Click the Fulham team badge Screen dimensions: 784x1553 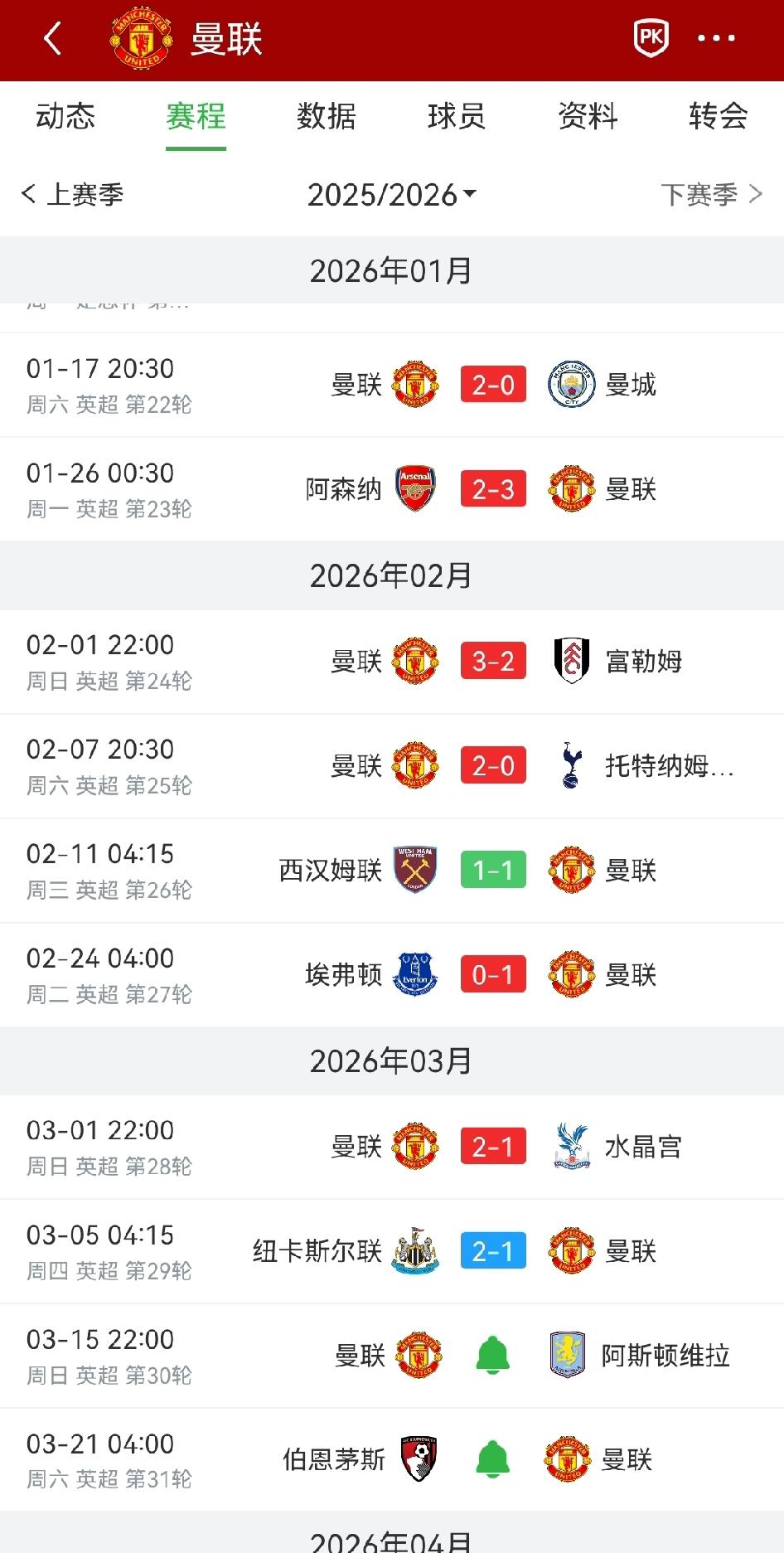pos(569,661)
